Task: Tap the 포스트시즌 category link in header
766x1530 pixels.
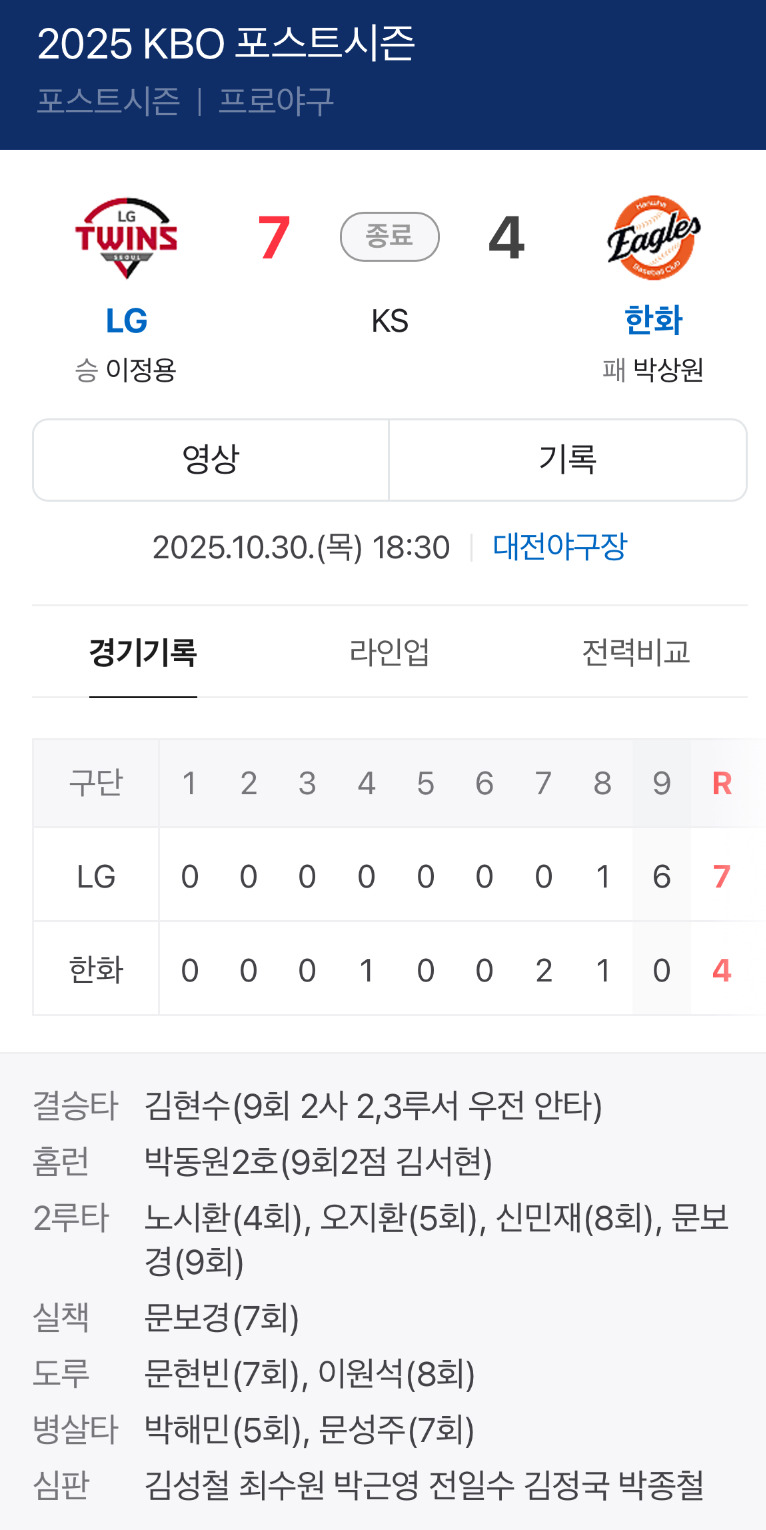Action: (x=108, y=101)
